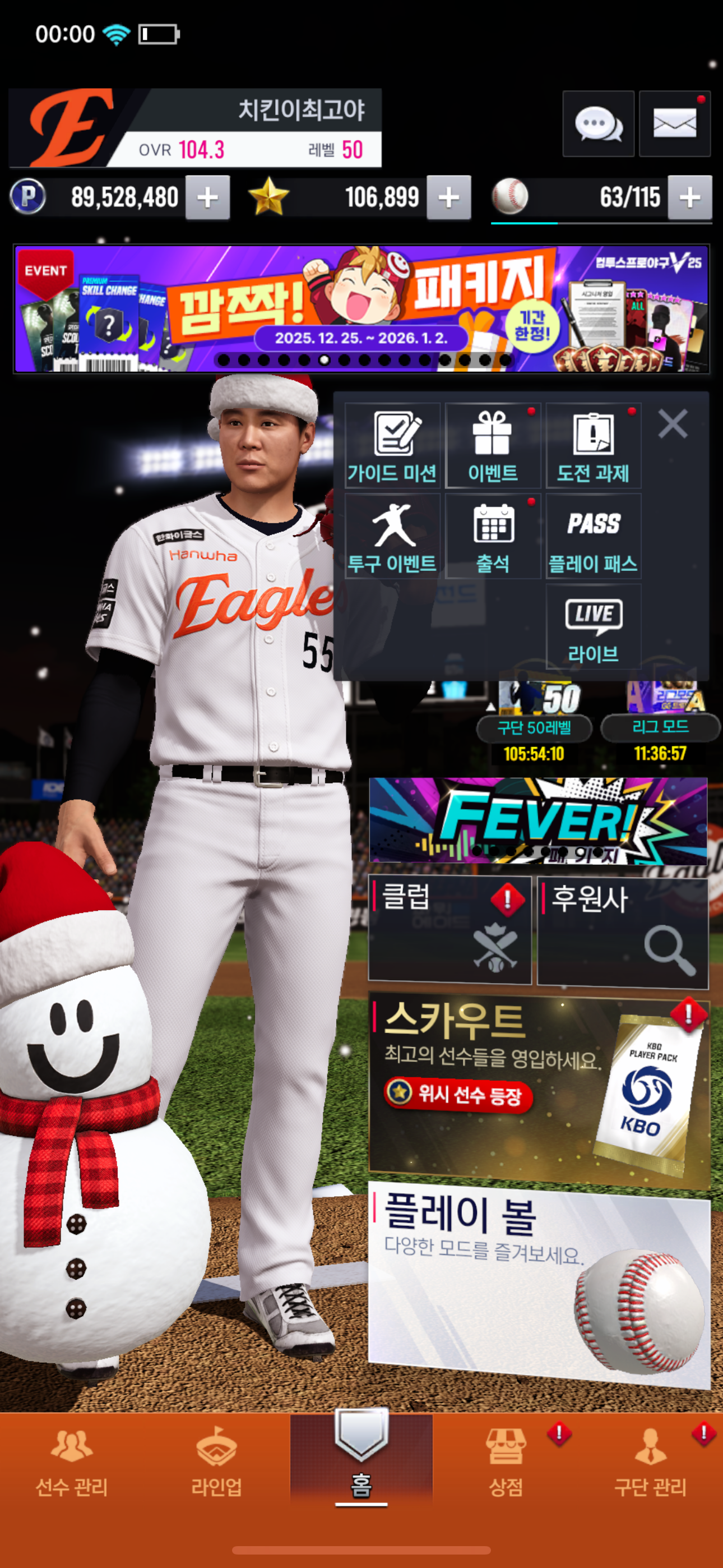Close the shortcut menu panel
This screenshot has height=1568, width=723.
point(673,423)
